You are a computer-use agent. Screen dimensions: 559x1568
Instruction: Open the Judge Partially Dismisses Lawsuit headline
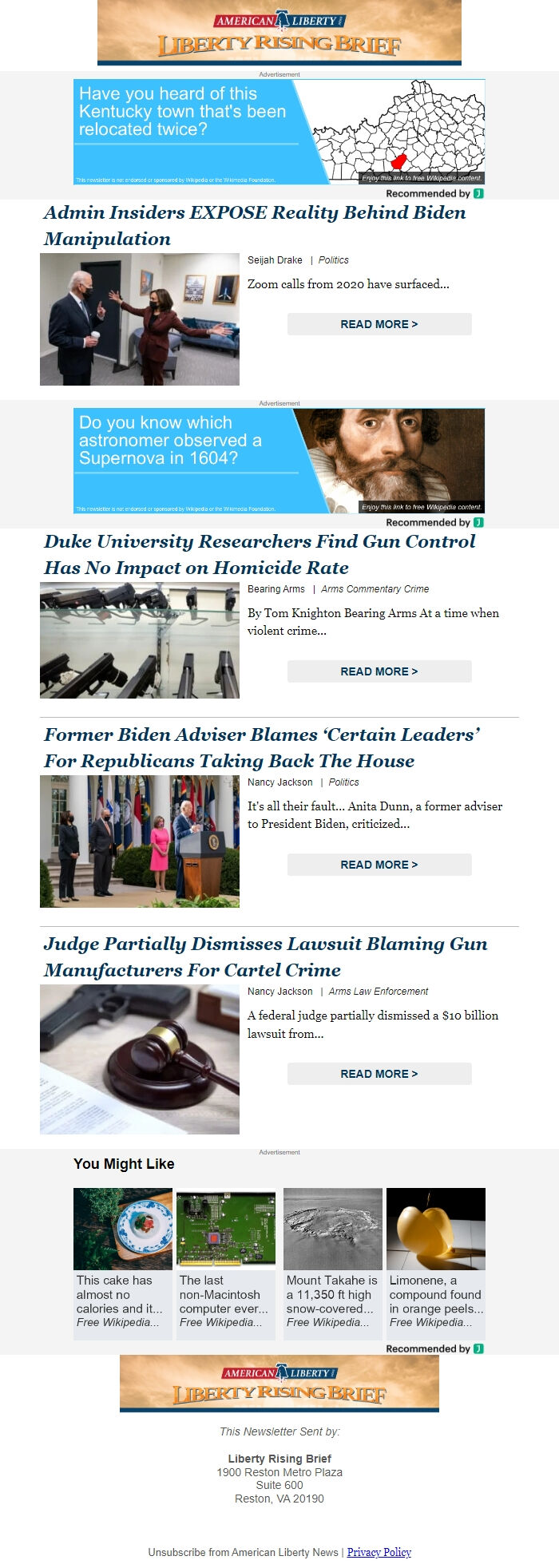pyautogui.click(x=265, y=956)
